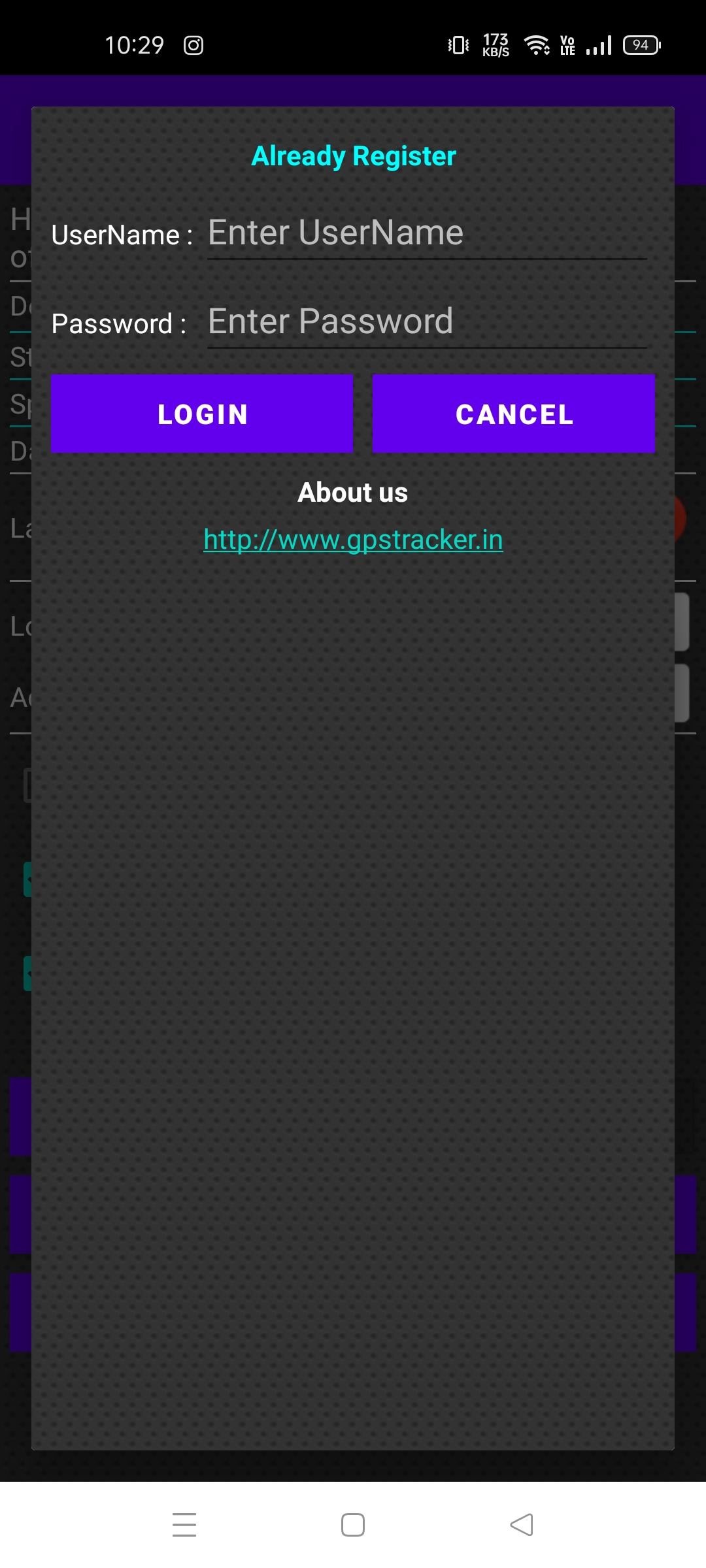The width and height of the screenshot is (706, 1568).
Task: Tap the UserName input field
Action: point(426,233)
